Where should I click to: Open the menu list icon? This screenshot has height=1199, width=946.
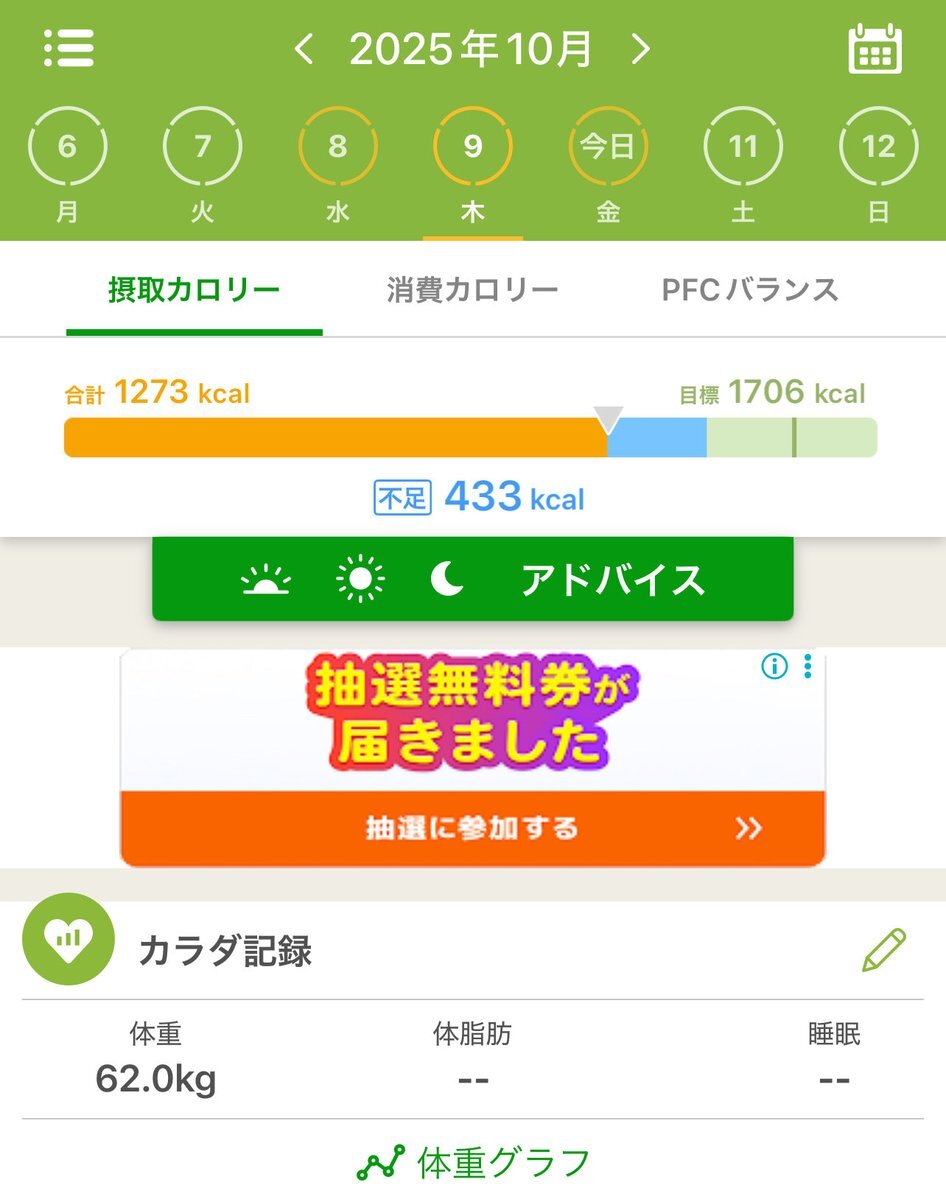click(x=69, y=49)
